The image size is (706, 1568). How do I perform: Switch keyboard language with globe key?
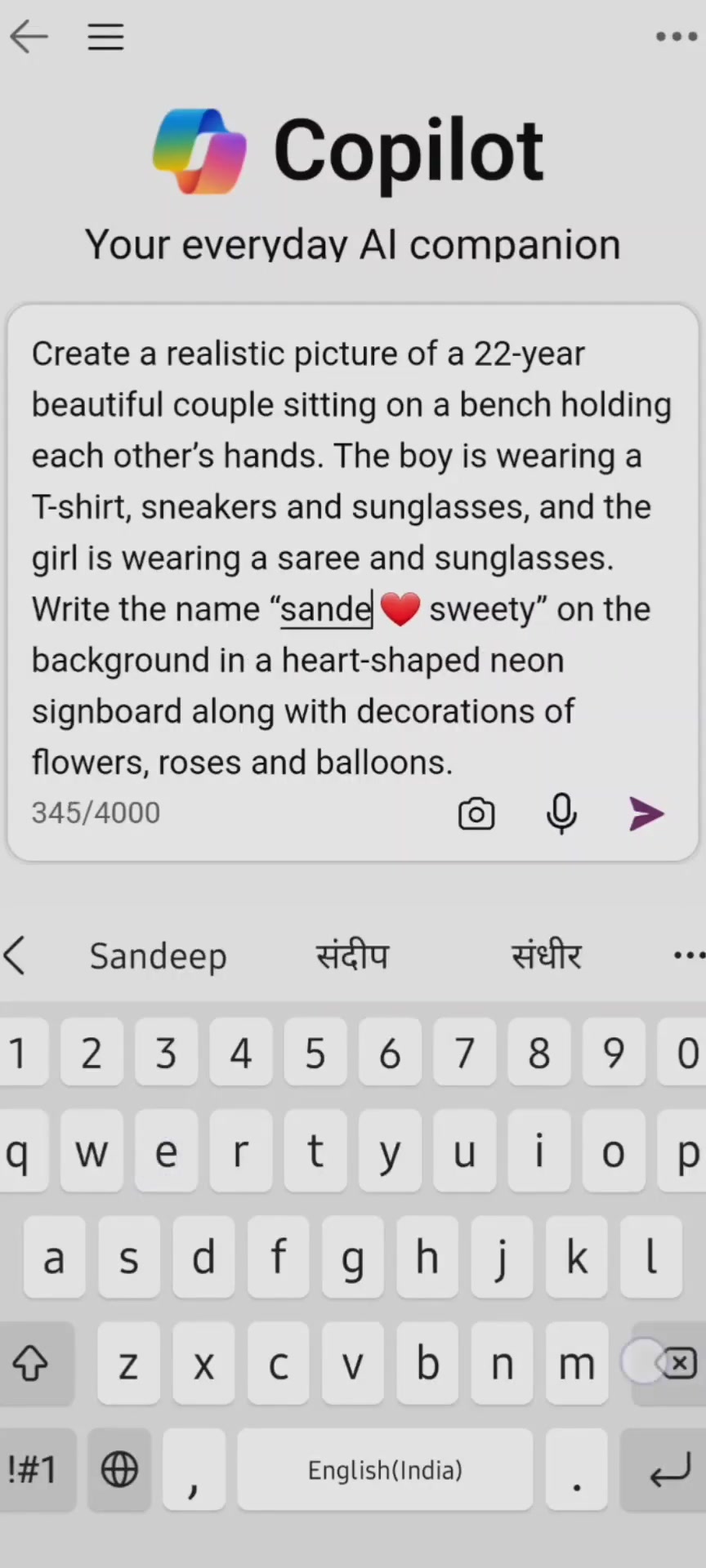(x=119, y=1469)
